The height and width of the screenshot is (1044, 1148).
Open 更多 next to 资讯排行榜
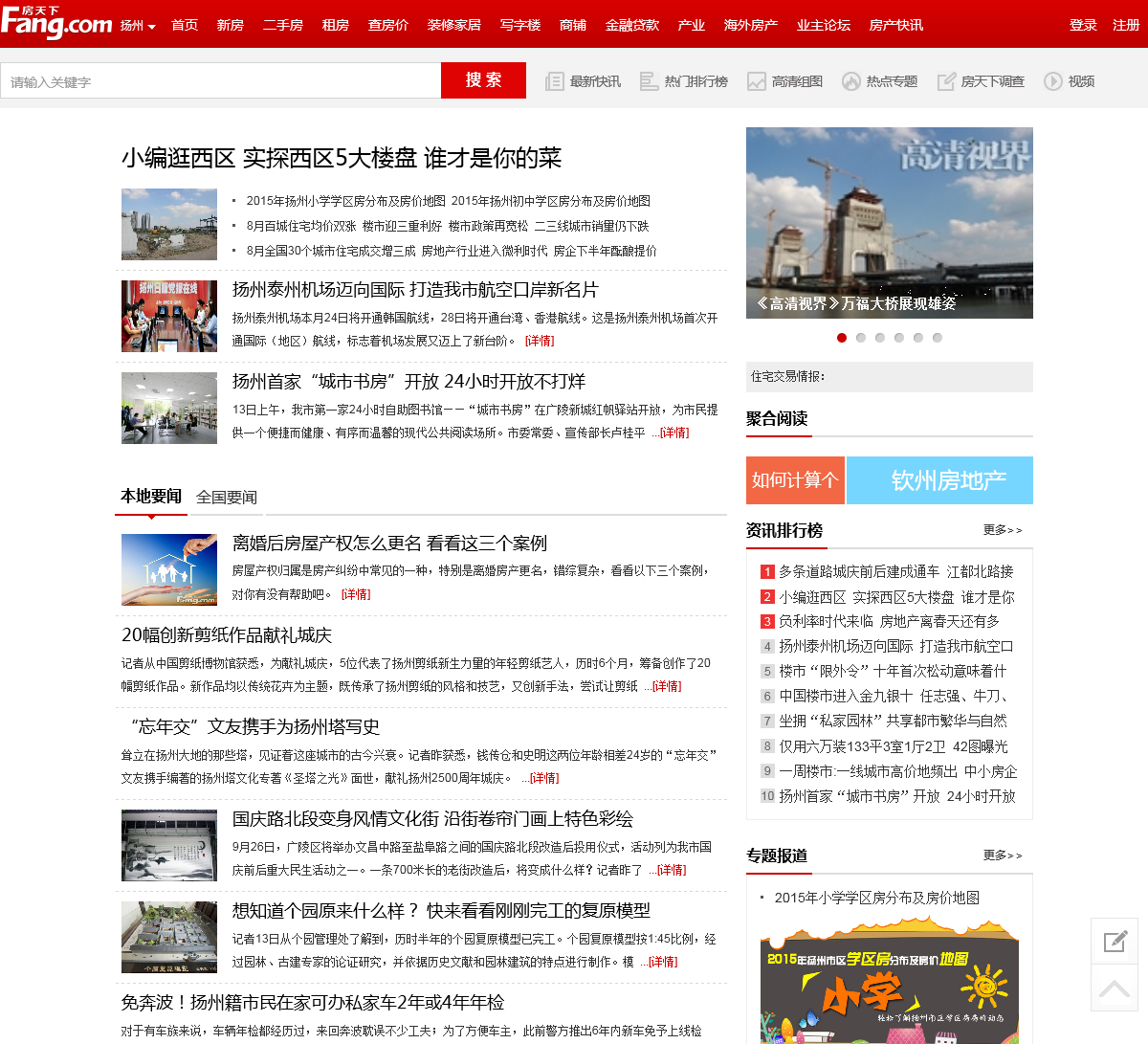(x=1002, y=530)
